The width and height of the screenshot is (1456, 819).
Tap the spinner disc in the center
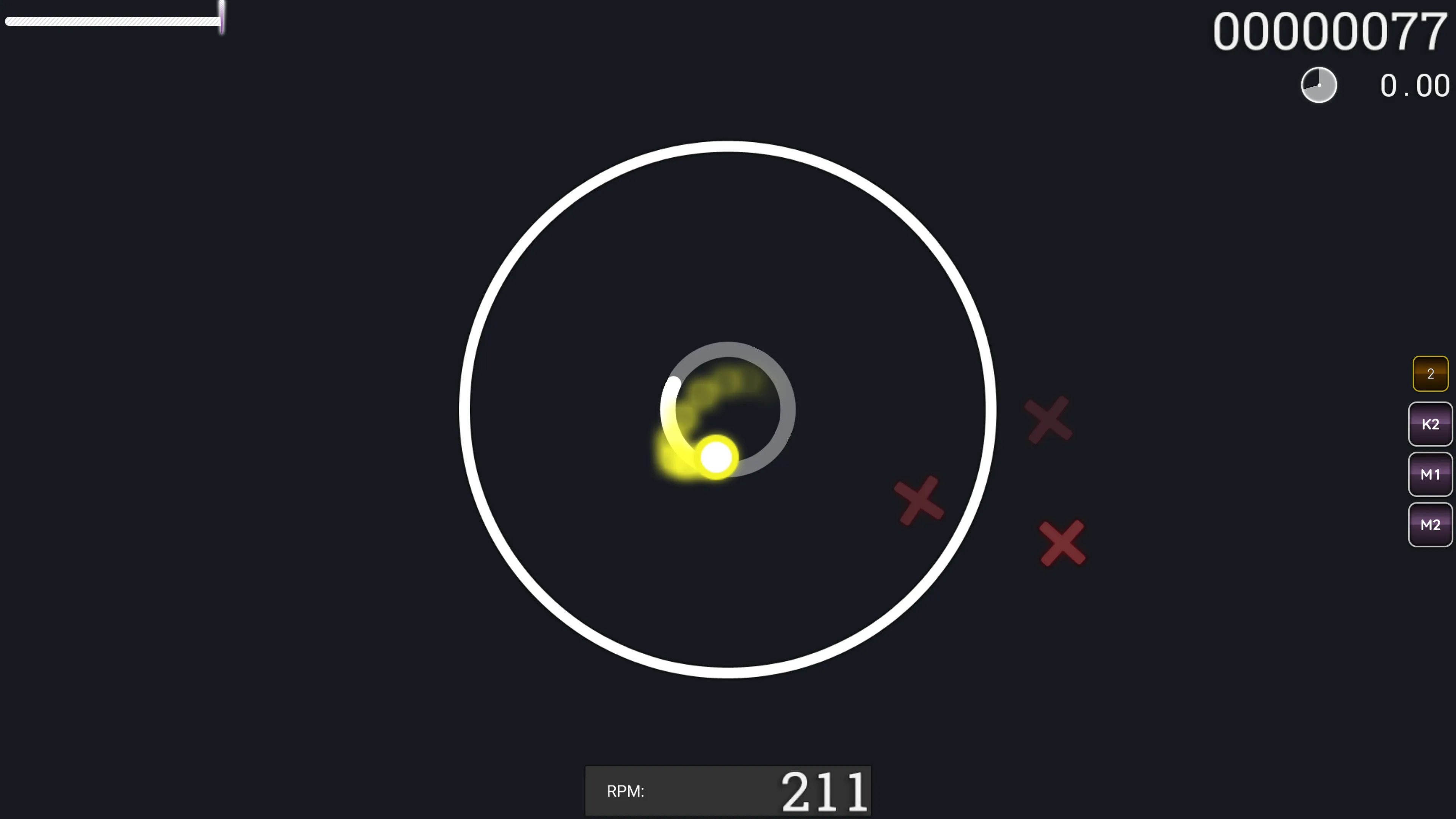tap(728, 409)
